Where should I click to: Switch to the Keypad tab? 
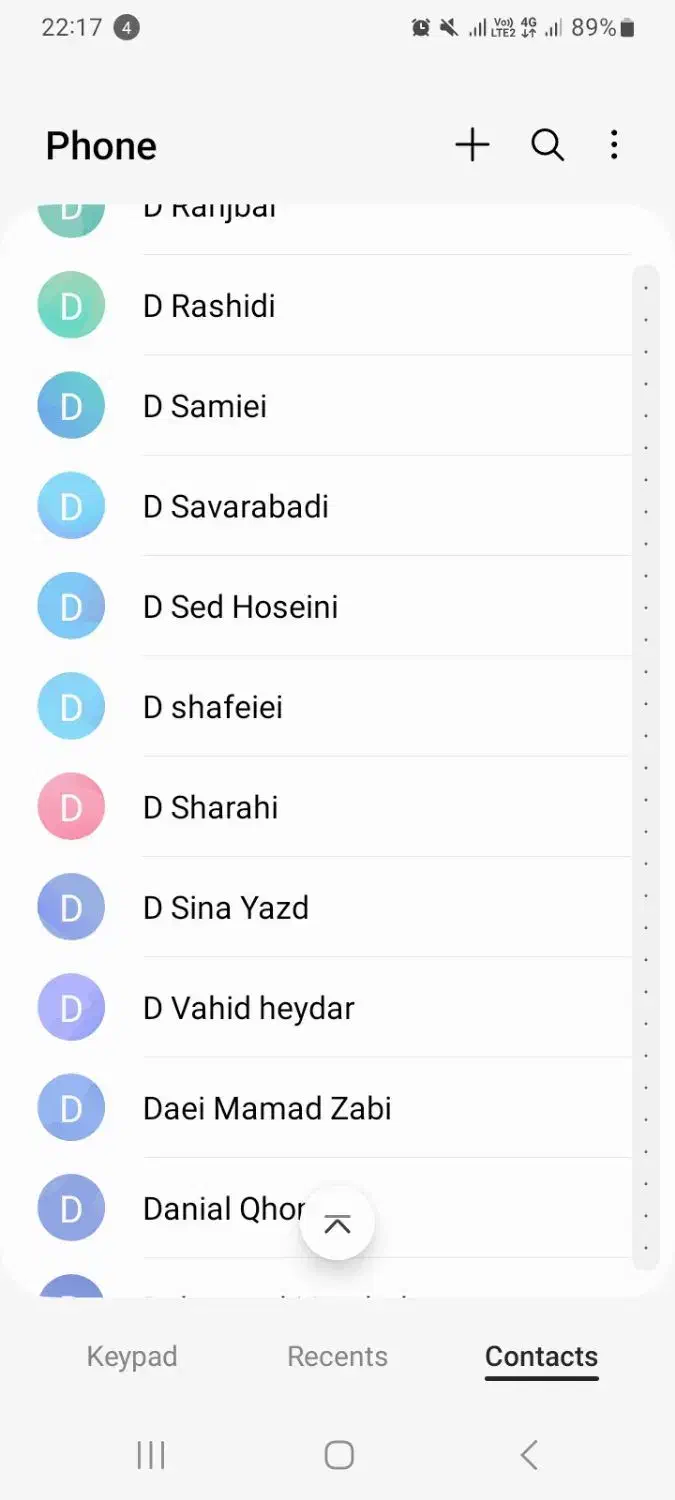pyautogui.click(x=132, y=1357)
